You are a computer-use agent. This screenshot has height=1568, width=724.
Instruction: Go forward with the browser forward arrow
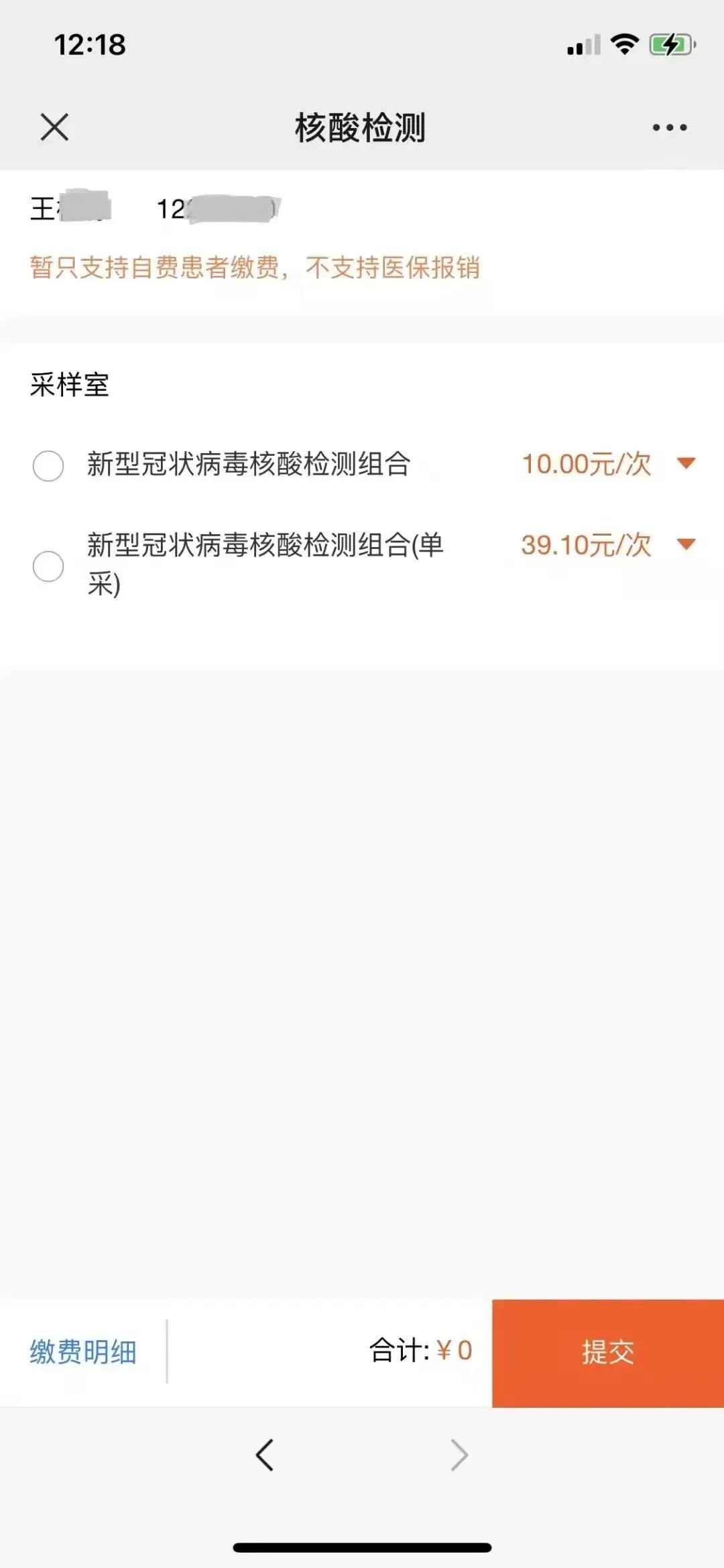click(x=459, y=1455)
